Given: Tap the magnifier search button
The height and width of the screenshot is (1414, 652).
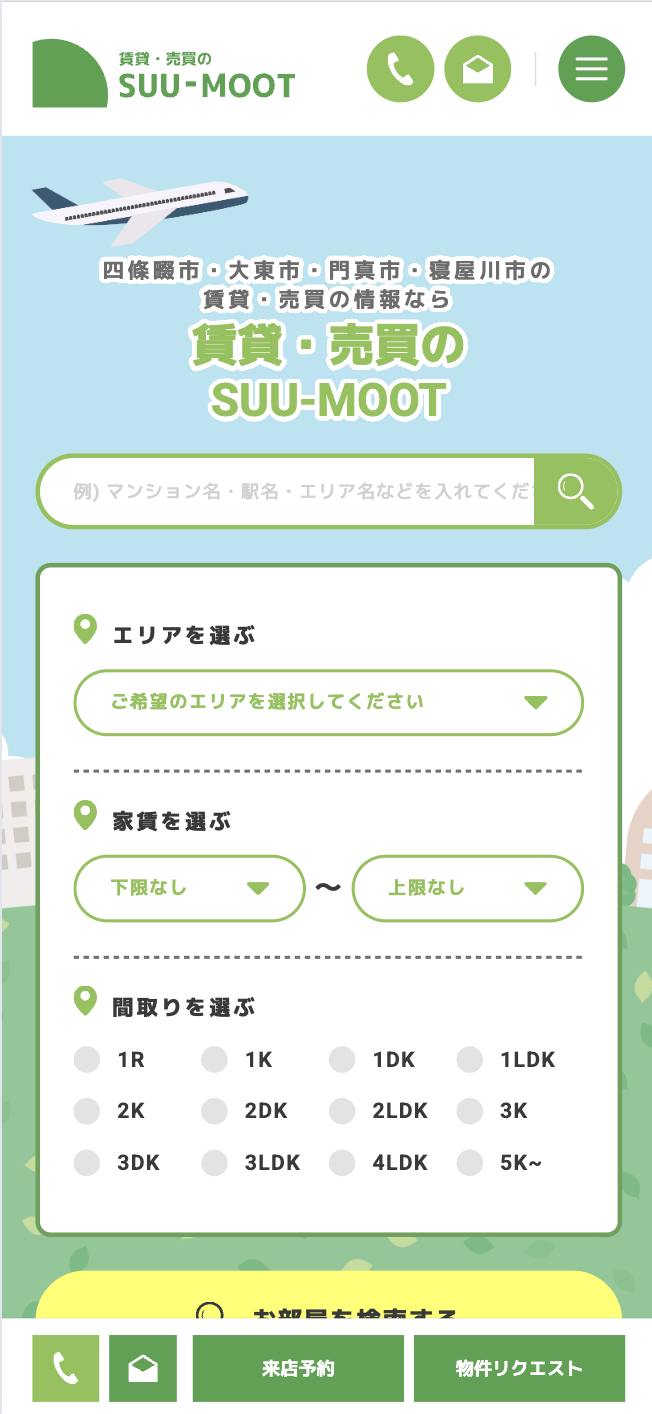Looking at the screenshot, I should click(577, 491).
